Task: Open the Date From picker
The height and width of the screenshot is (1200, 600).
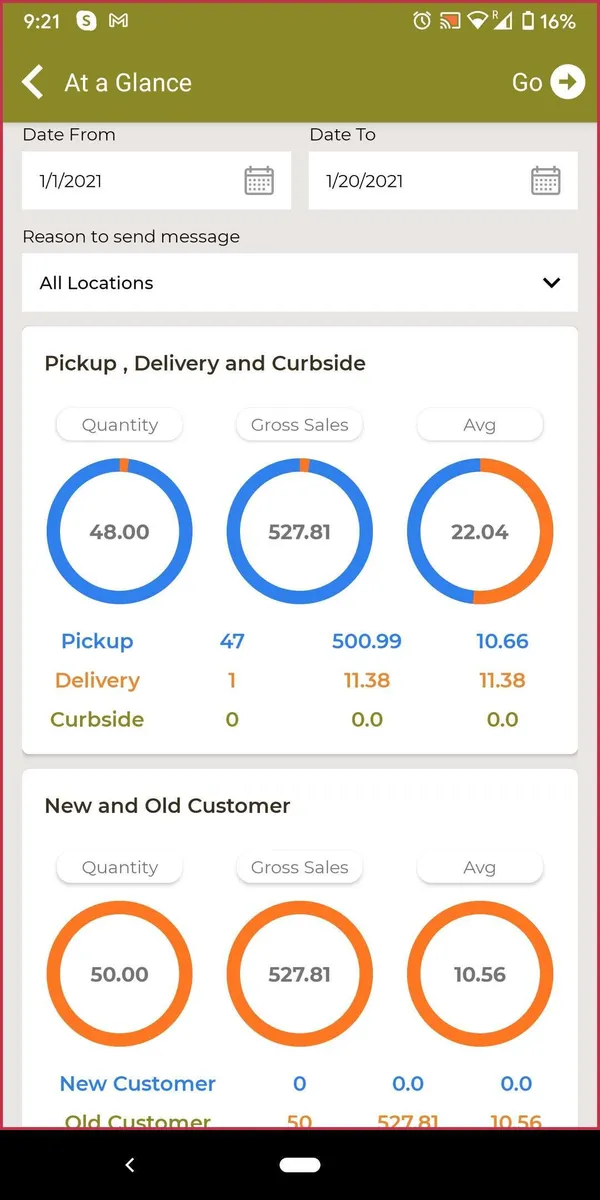Action: pos(258,181)
